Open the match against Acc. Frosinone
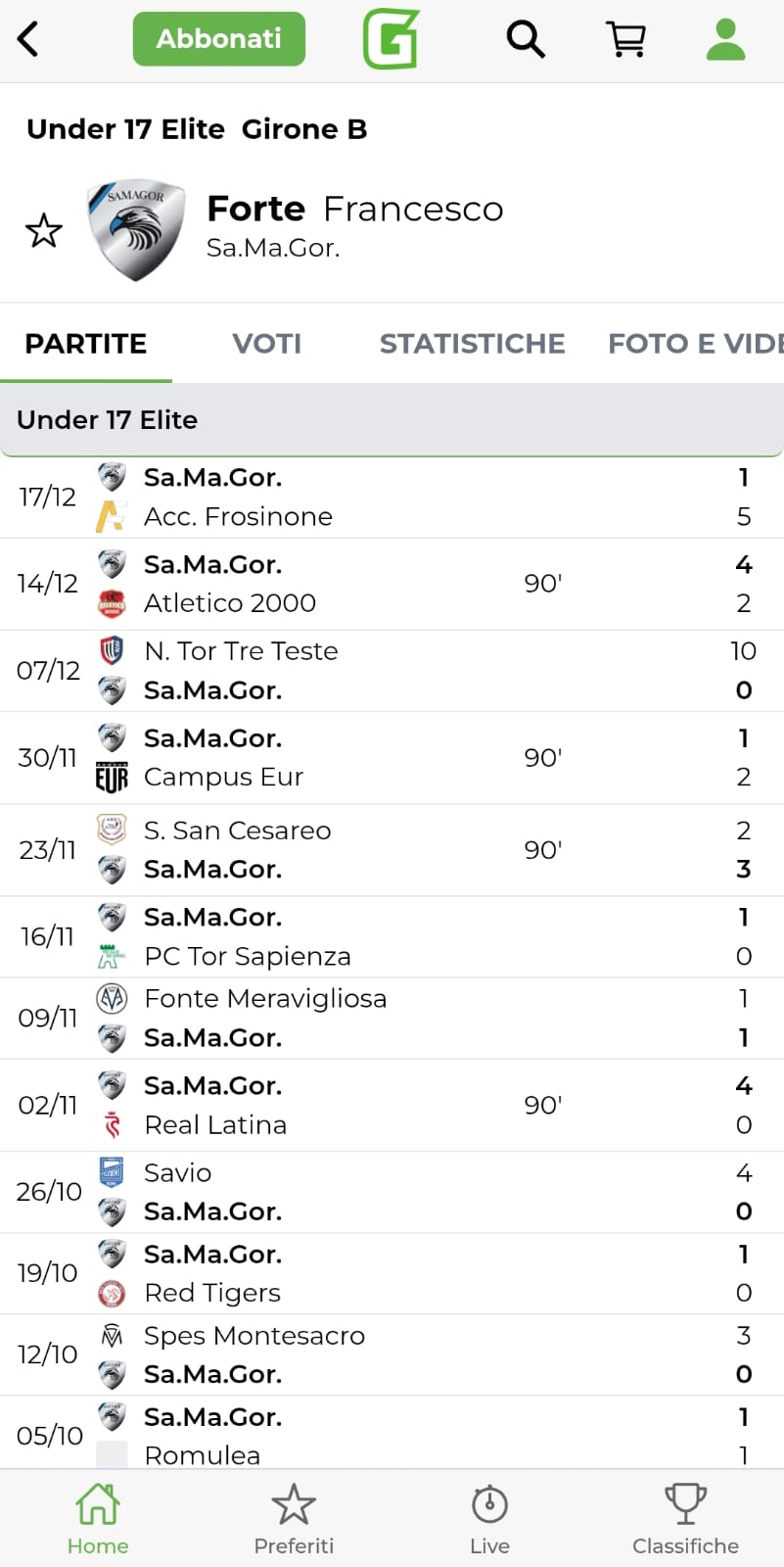The width and height of the screenshot is (784, 1567). 392,498
